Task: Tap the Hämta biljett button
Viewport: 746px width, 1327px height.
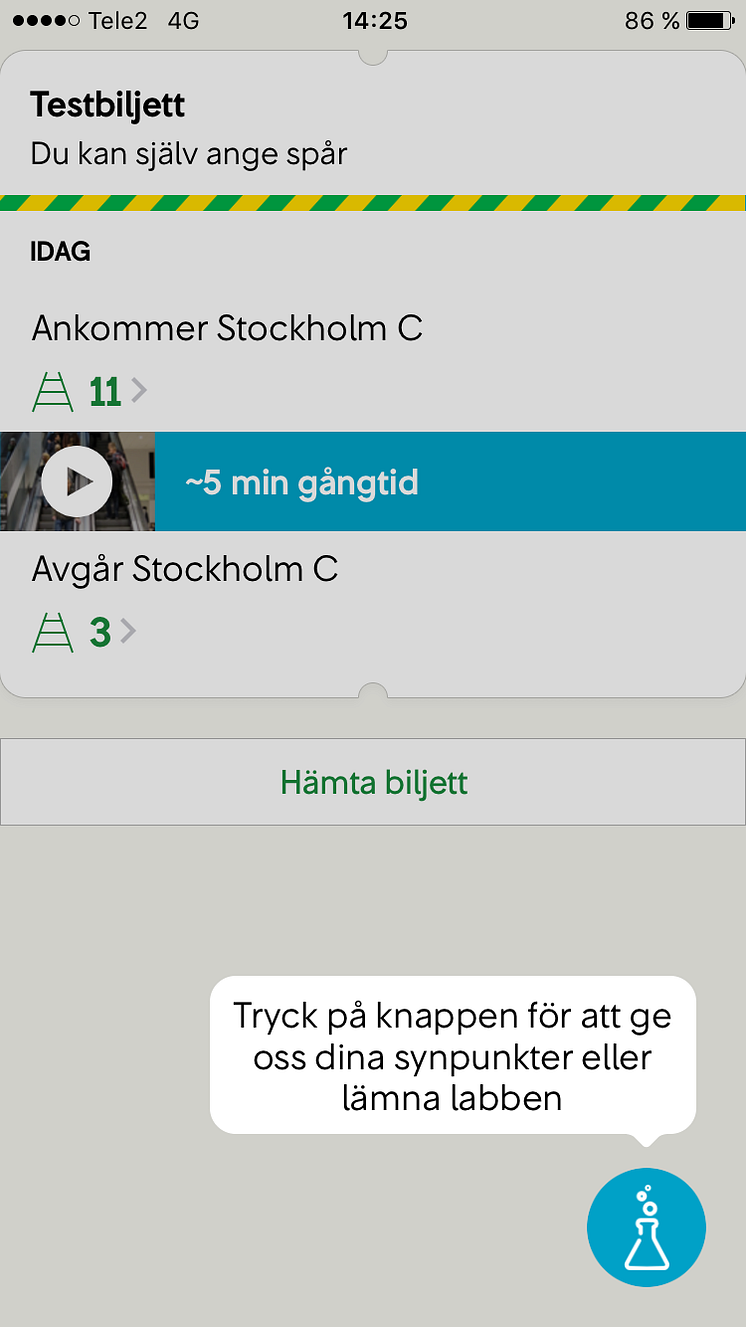Action: click(x=373, y=782)
